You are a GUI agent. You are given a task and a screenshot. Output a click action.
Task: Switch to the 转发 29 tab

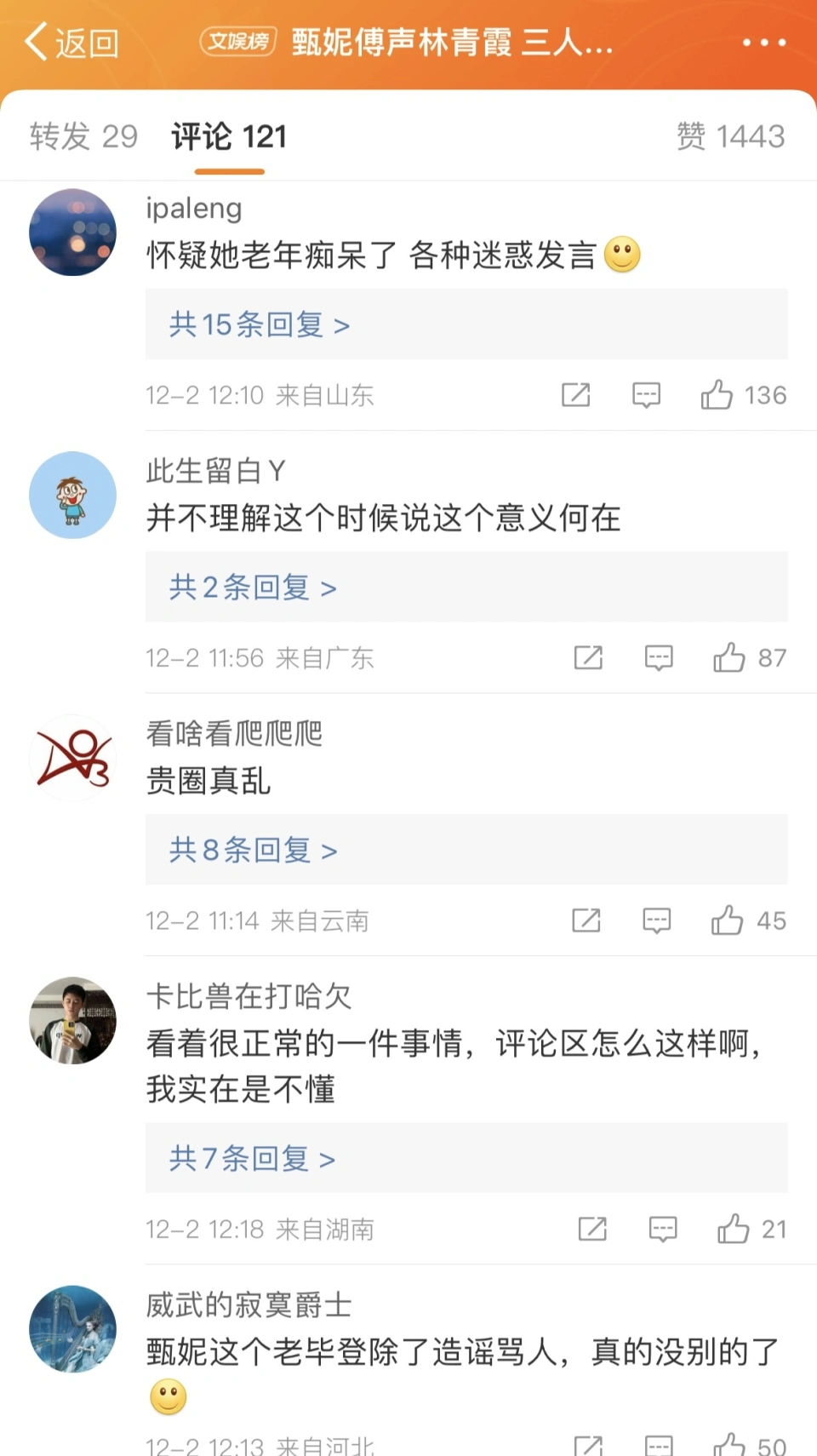click(x=83, y=136)
